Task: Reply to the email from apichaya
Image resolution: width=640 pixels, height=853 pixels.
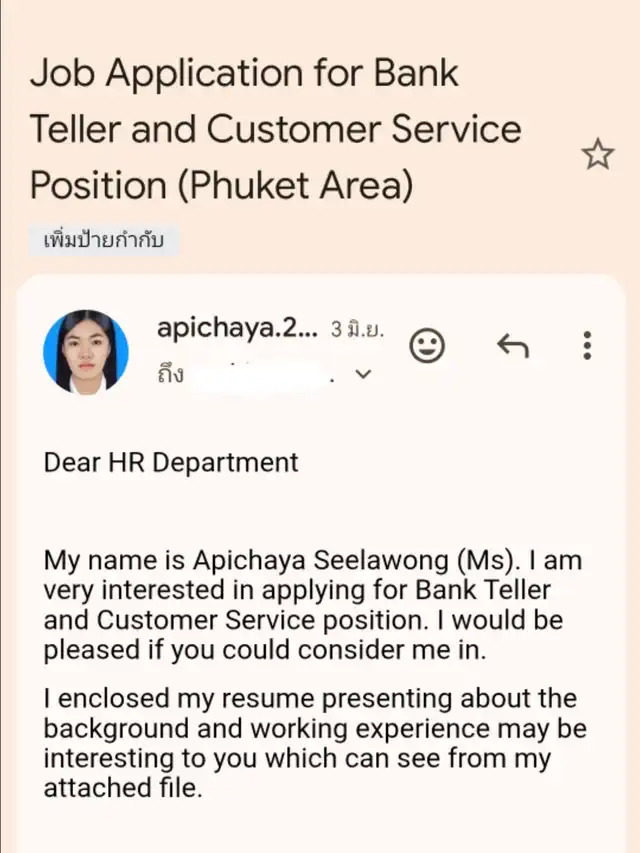Action: coord(512,346)
